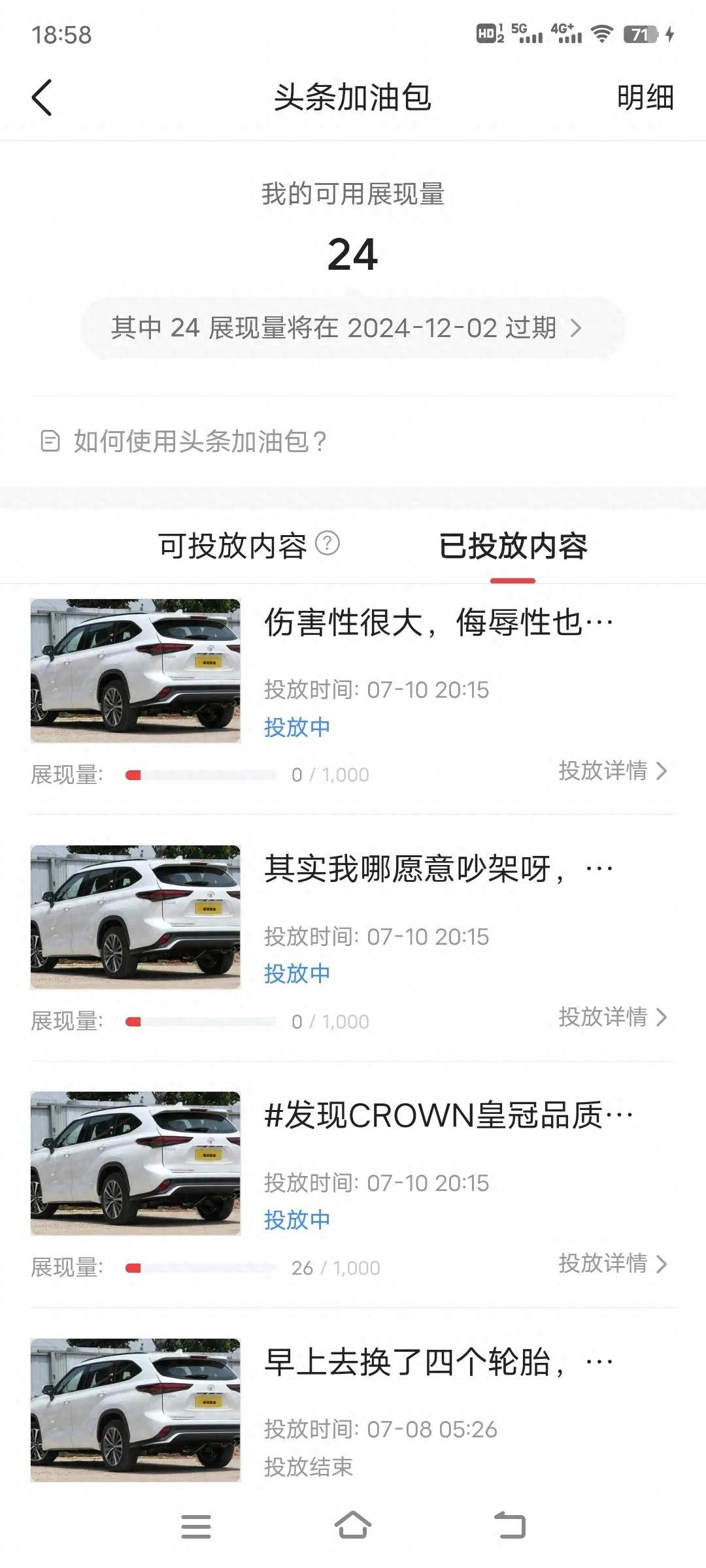View 投放详情 for 其实我哪愿意吵架呀 post
The height and width of the screenshot is (1568, 706).
tap(613, 1017)
